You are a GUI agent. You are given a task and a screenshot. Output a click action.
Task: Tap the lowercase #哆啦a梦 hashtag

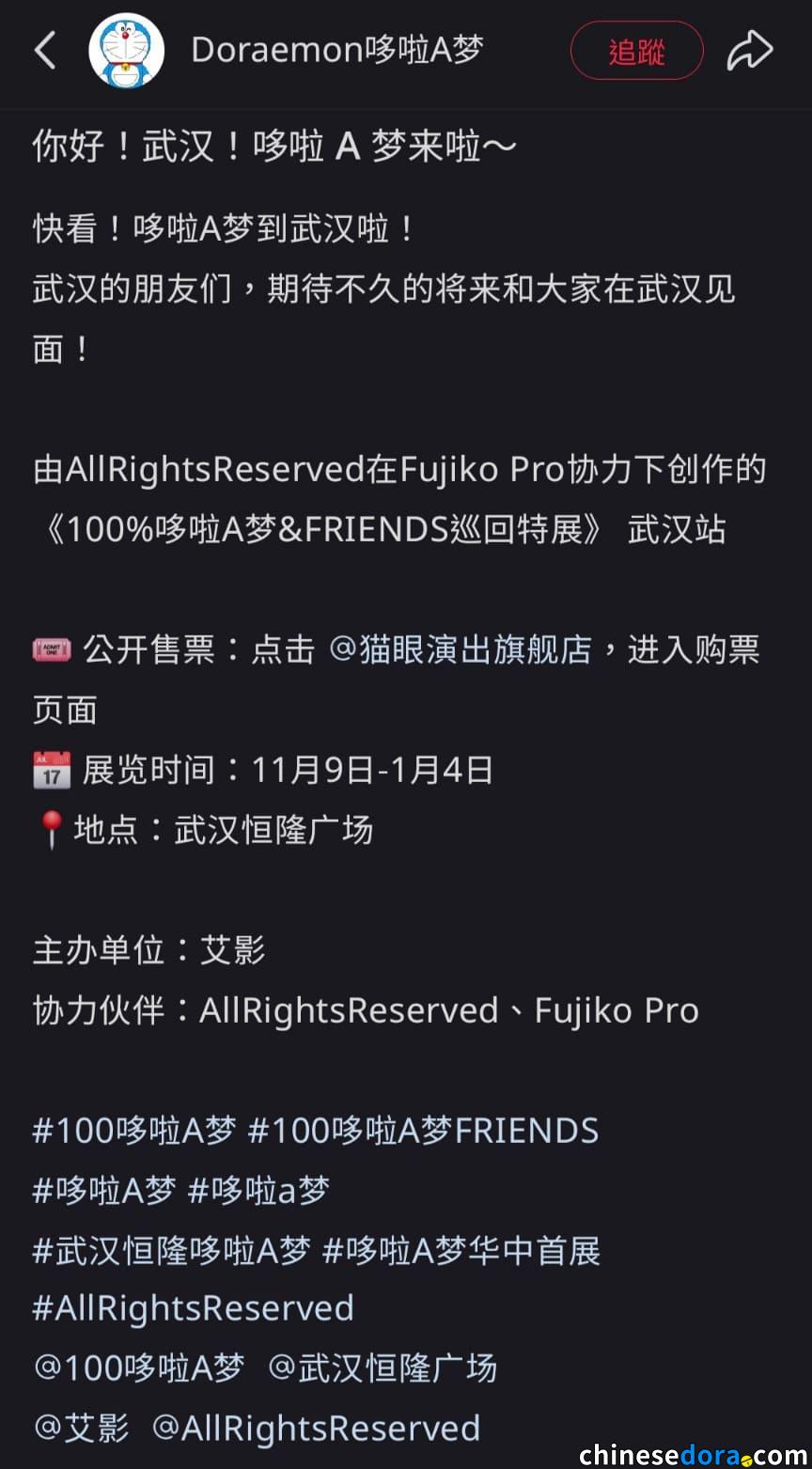[x=258, y=1191]
